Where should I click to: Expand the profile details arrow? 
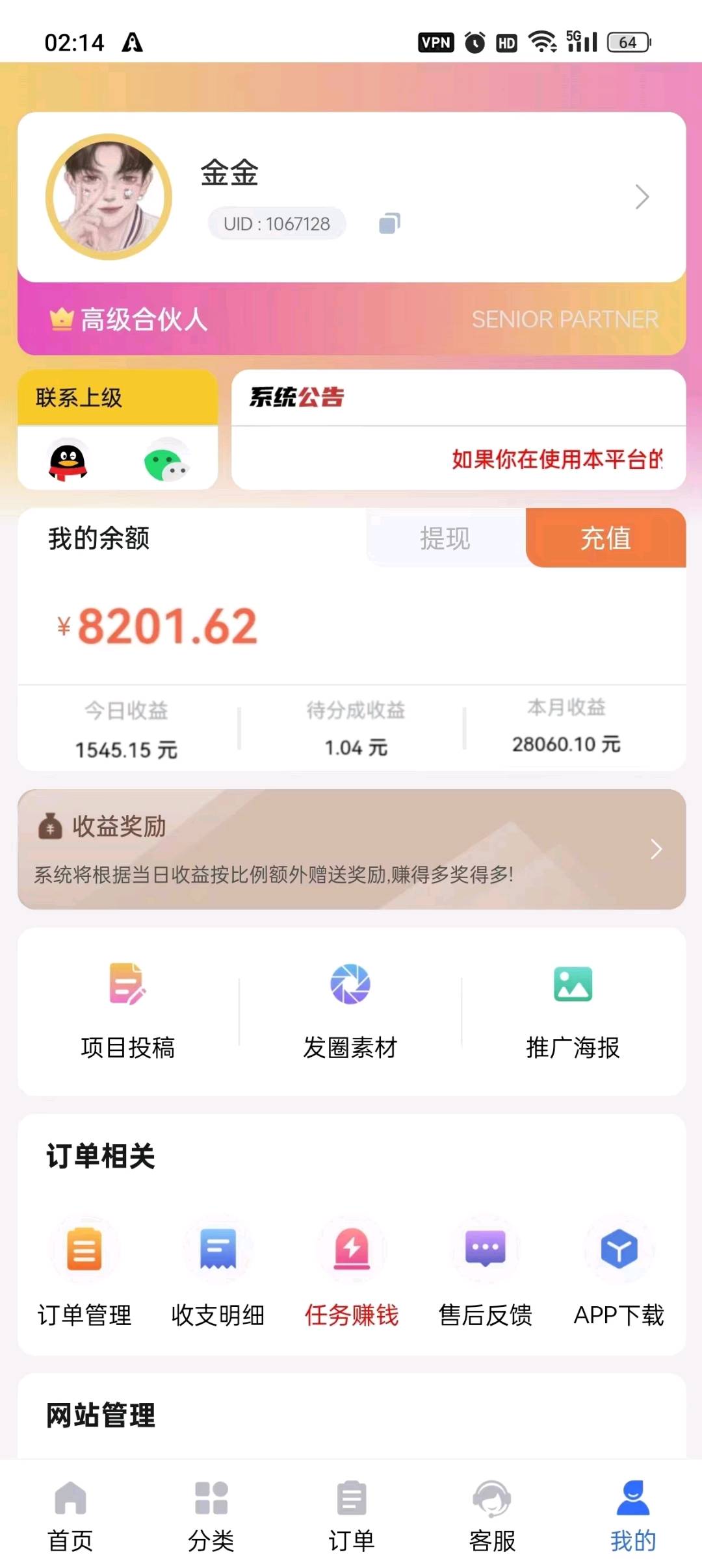[x=642, y=197]
